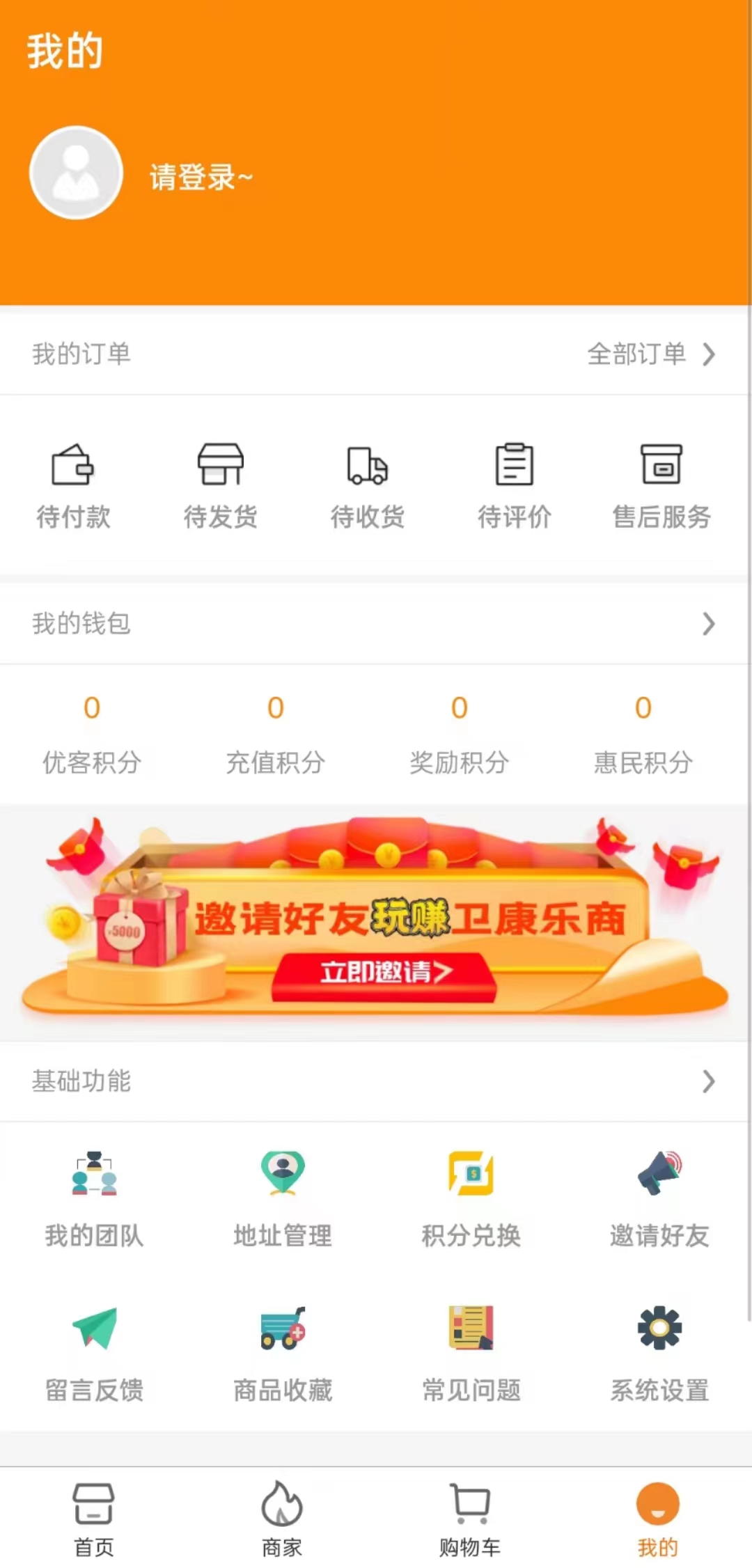Screen dimensions: 752x1568
Task: Go to 积分兑换 points exchange
Action: (x=471, y=1199)
